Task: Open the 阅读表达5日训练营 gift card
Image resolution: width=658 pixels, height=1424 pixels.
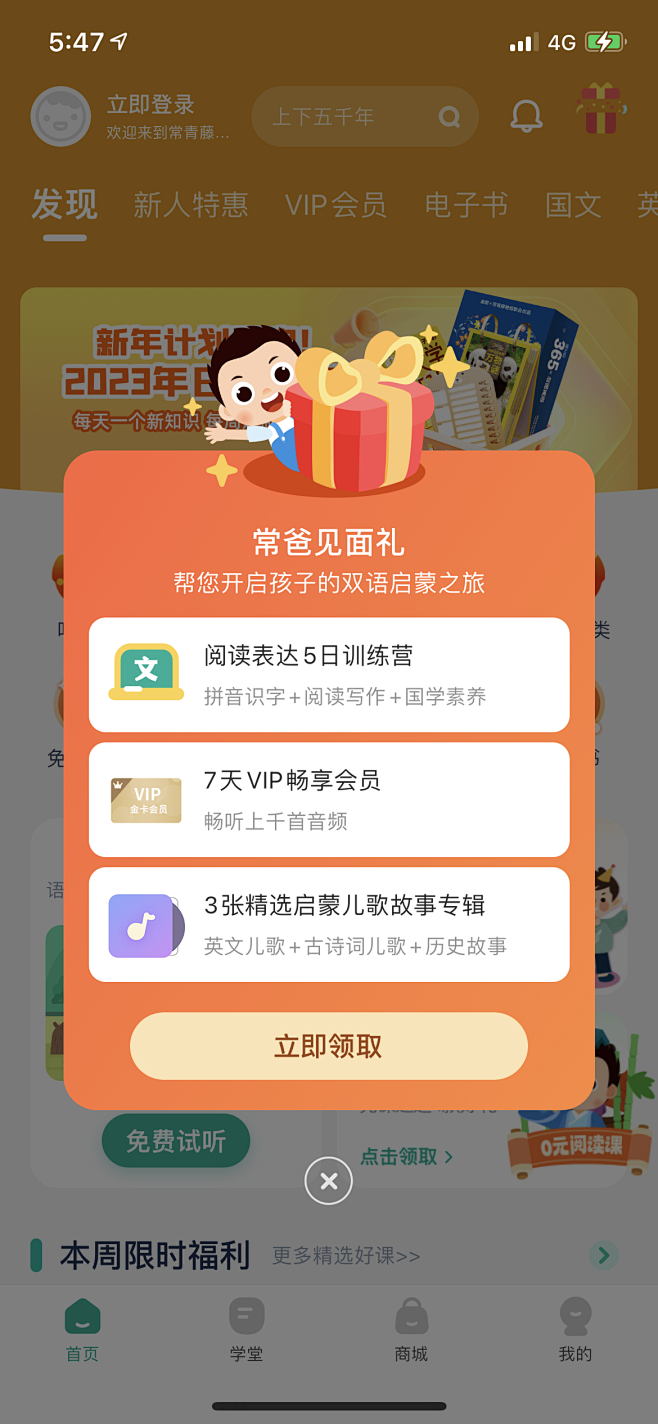Action: 328,674
